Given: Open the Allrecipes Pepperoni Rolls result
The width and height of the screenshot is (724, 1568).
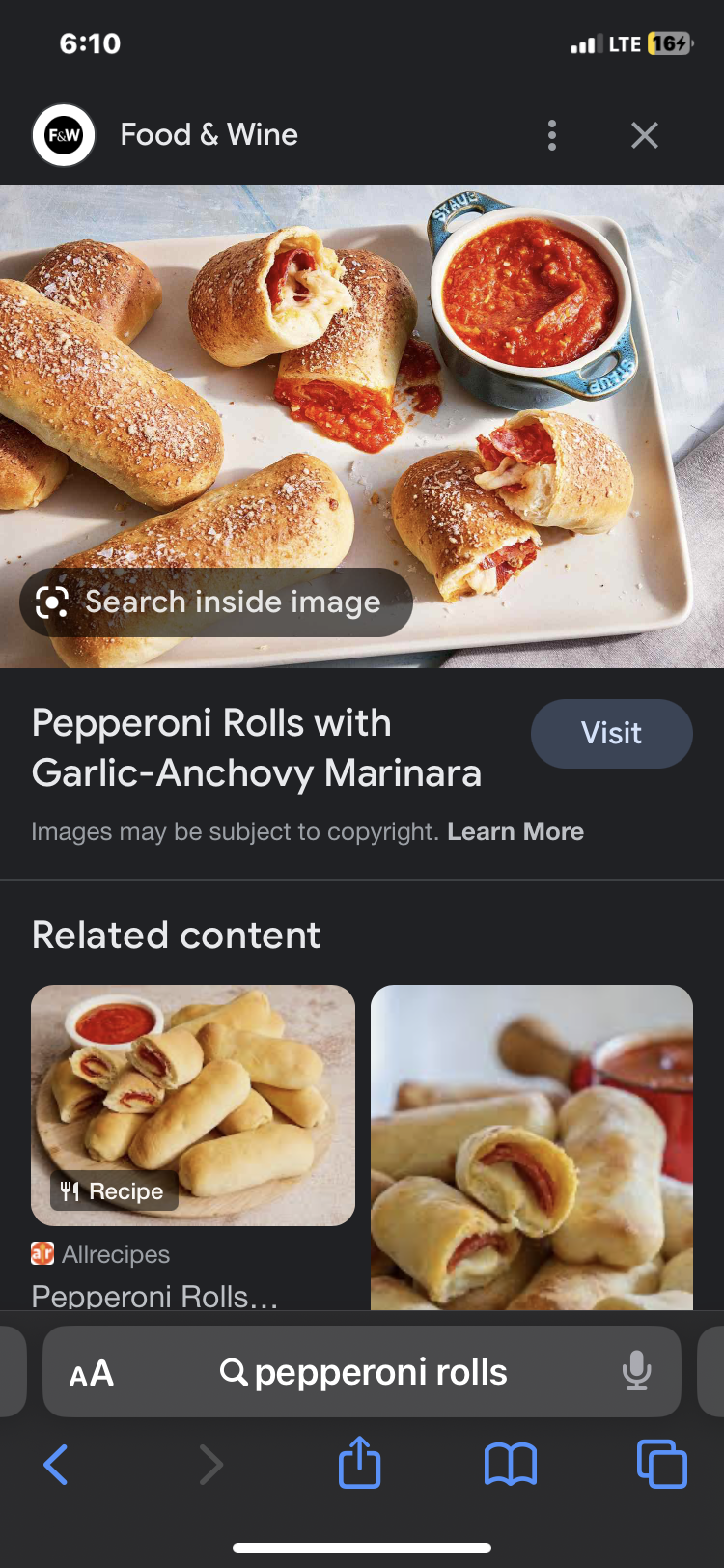Looking at the screenshot, I should pos(193,1106).
